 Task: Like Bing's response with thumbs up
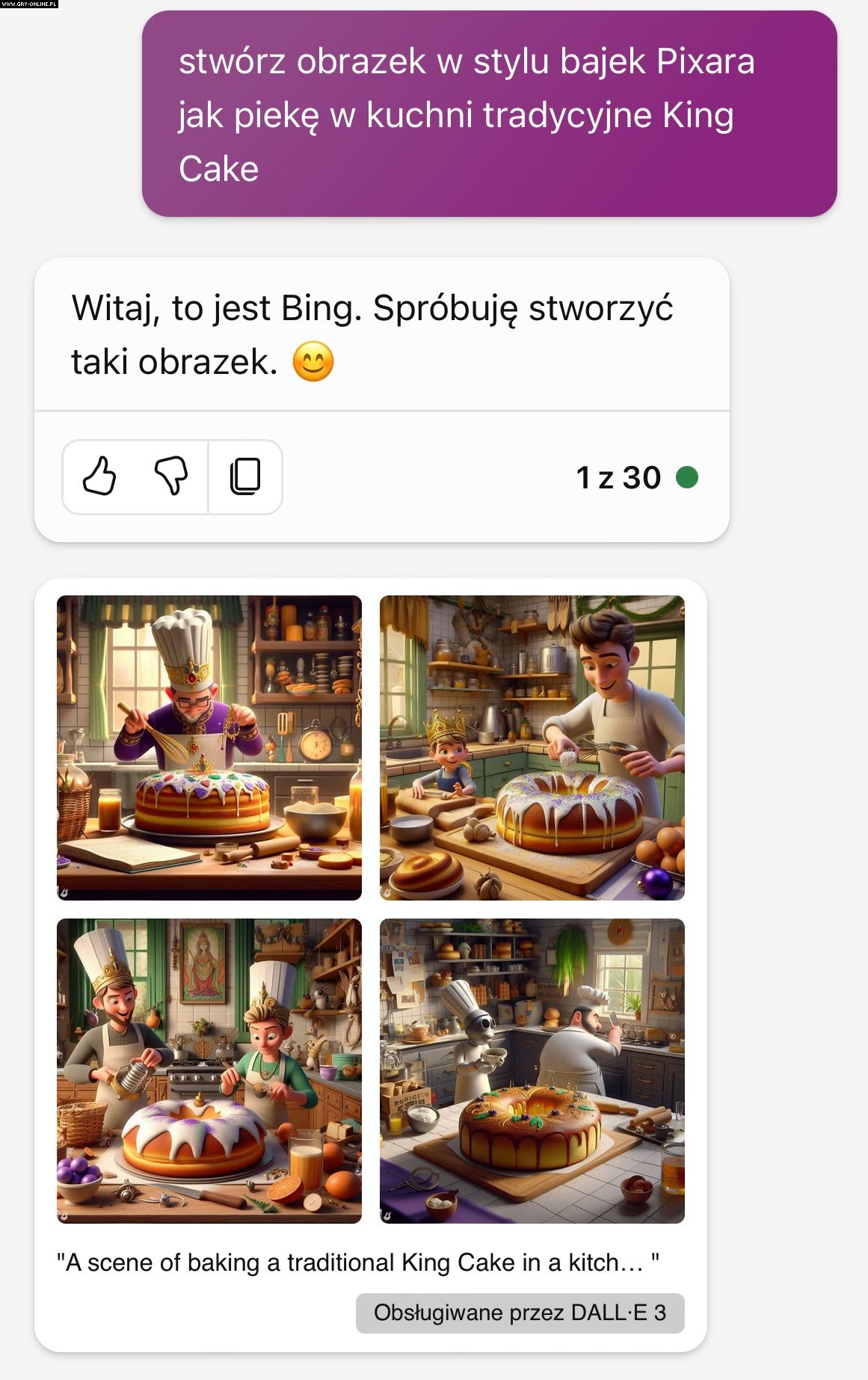(99, 476)
